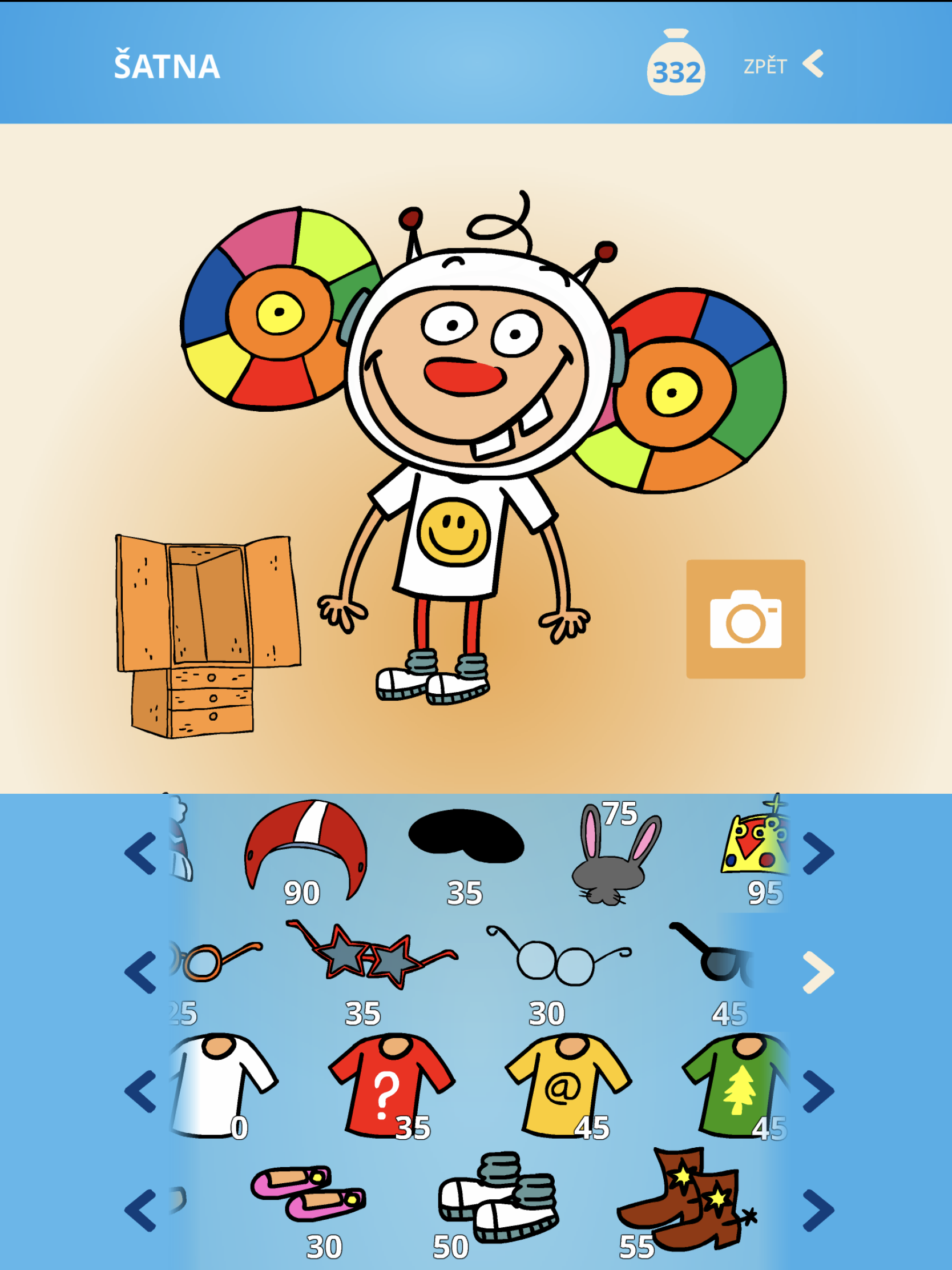Show previous glasses with left arrow
This screenshot has width=952, height=1270.
point(140,972)
